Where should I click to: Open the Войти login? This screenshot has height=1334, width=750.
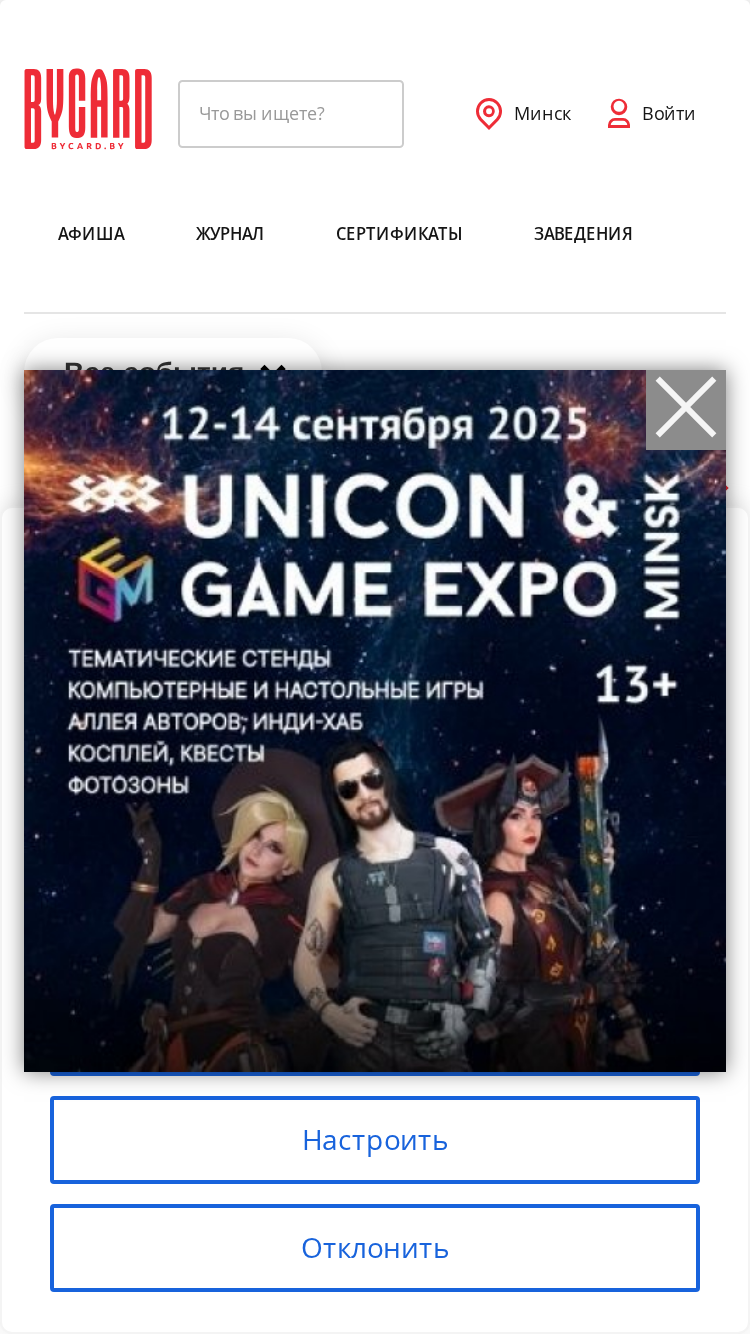pos(651,114)
